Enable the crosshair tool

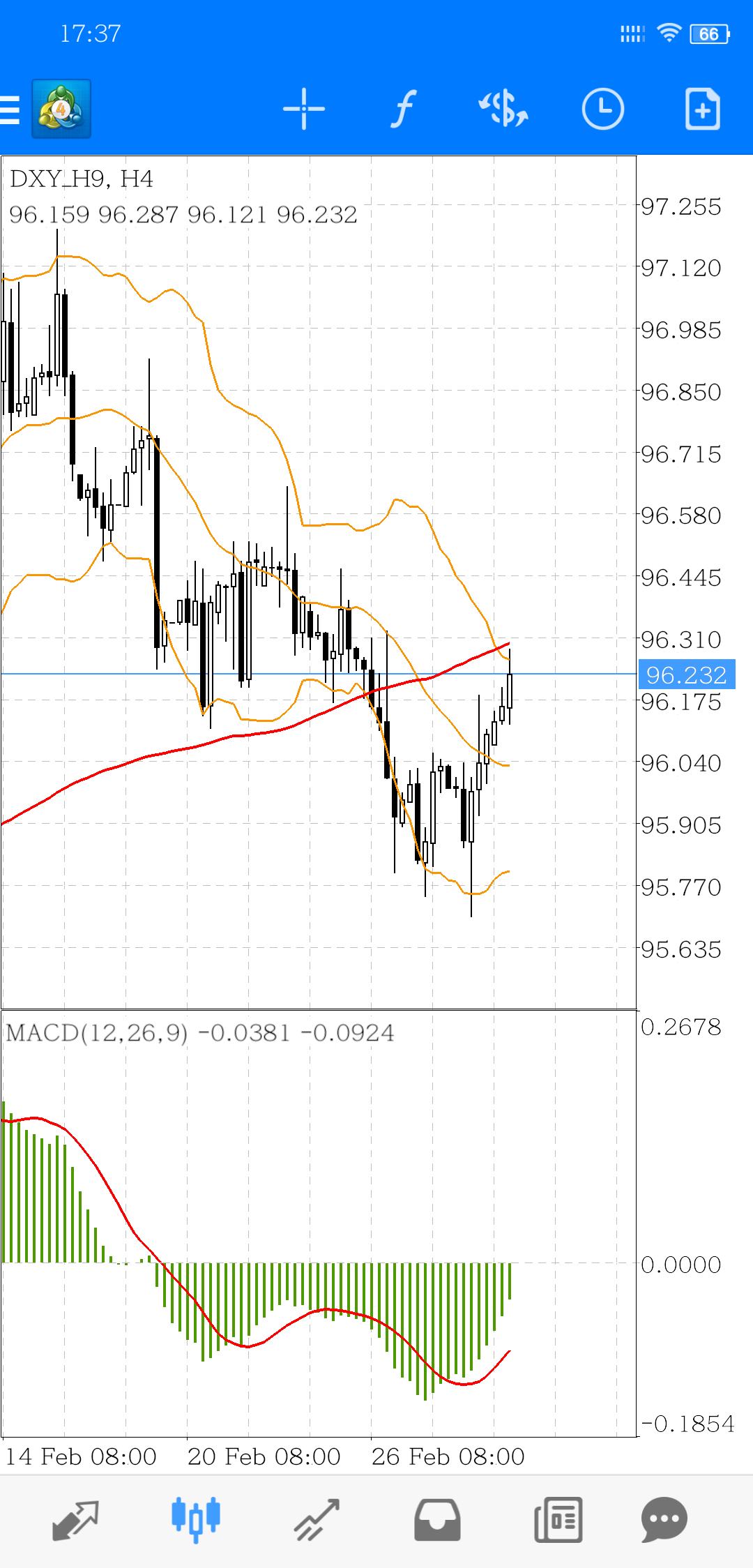304,110
